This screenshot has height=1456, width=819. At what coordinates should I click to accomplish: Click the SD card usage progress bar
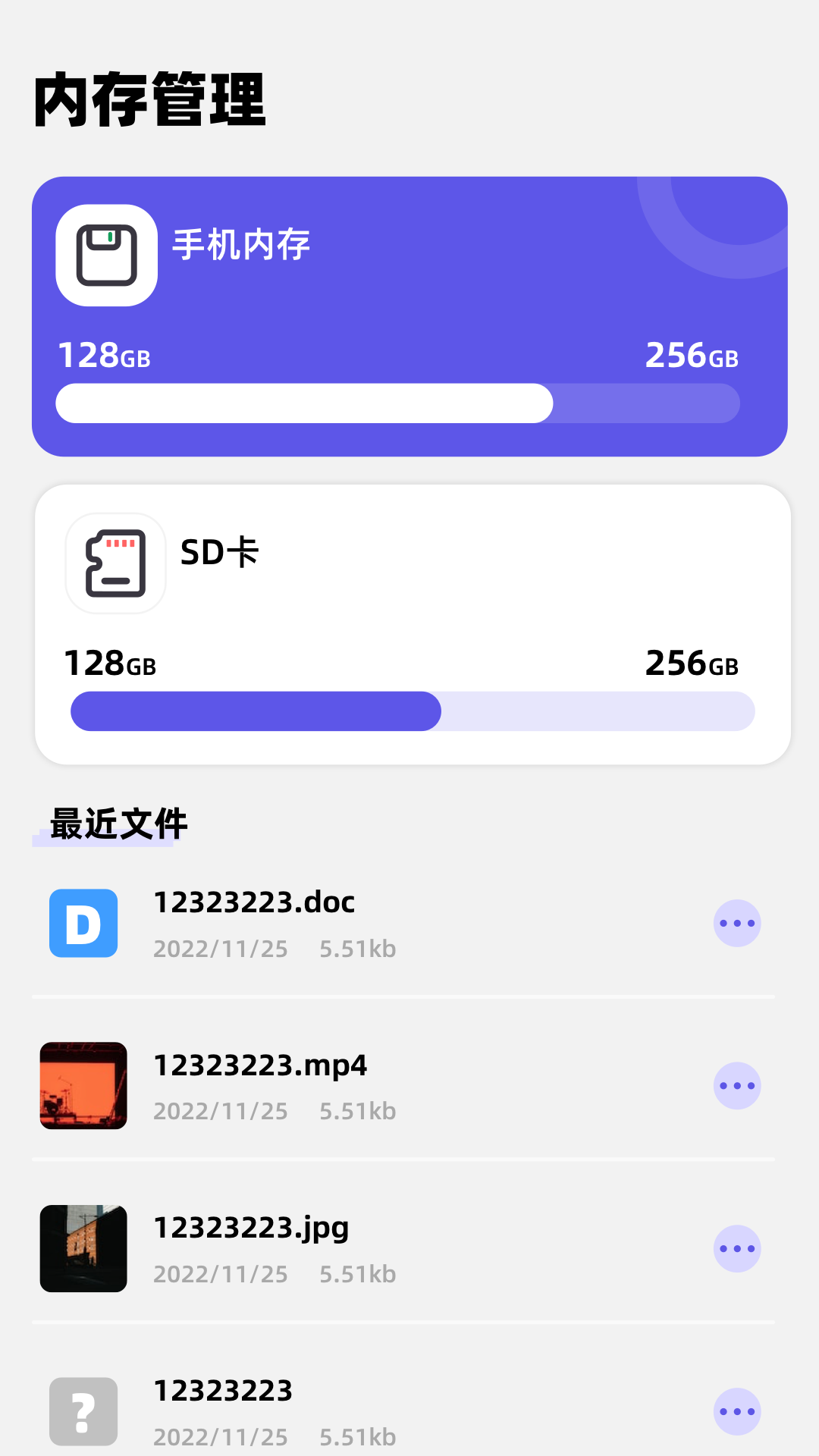coord(413,711)
